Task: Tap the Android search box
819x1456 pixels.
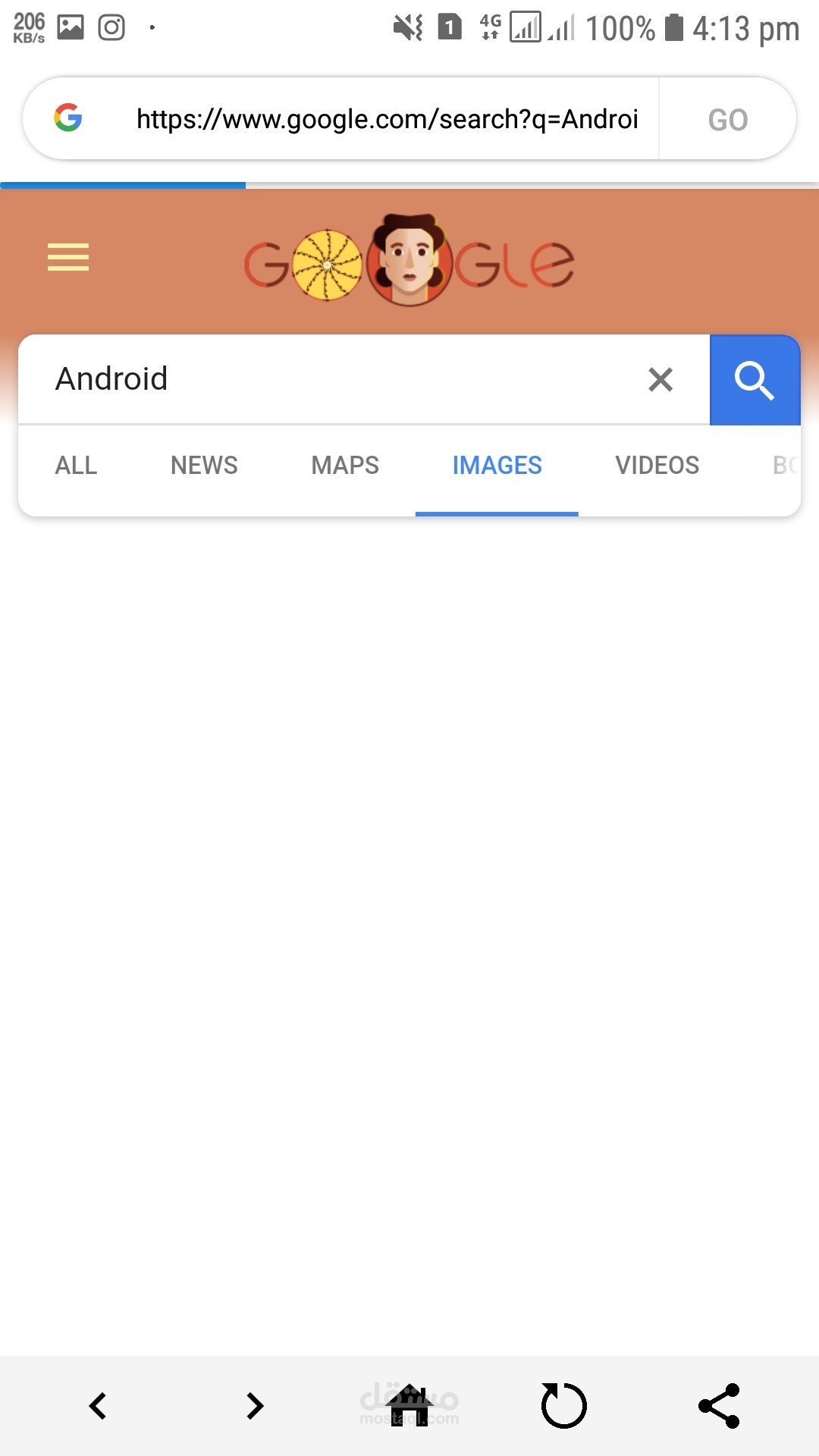Action: tap(334, 379)
